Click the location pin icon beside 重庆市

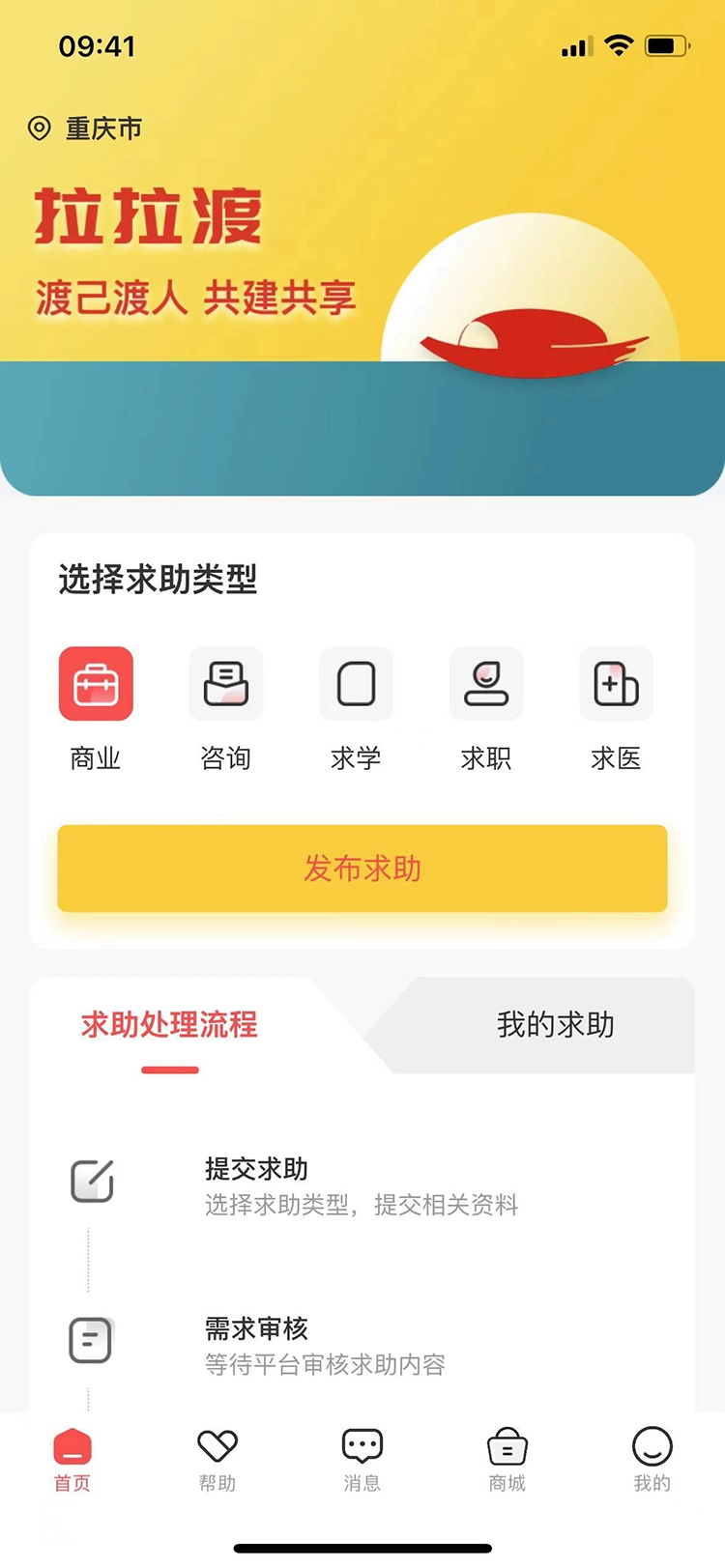click(40, 128)
